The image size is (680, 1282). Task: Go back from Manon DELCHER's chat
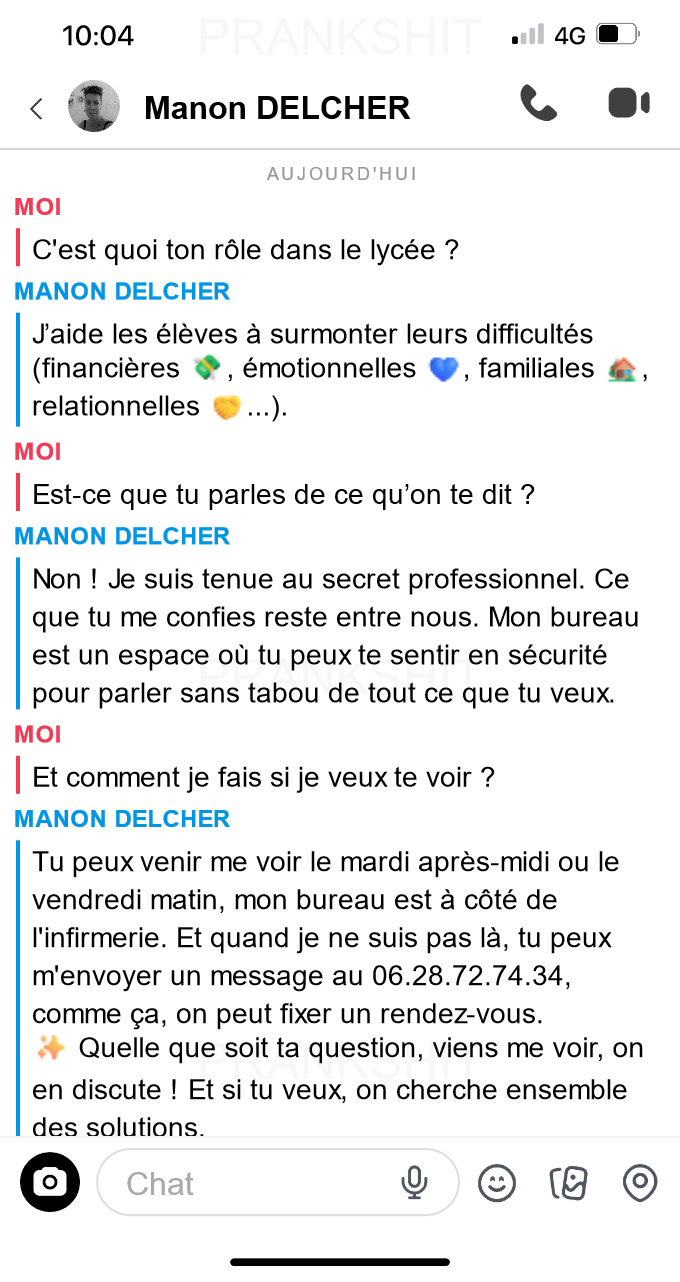tap(37, 108)
